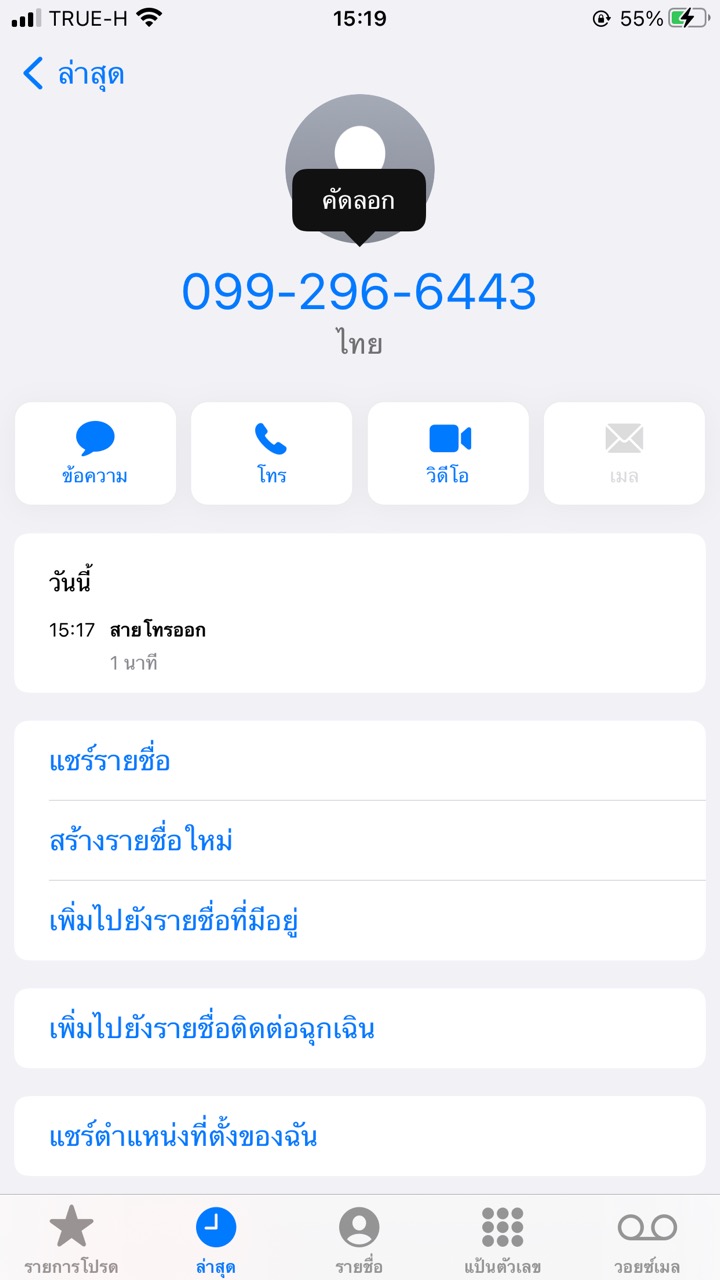
Task: Call the number with โทร button
Action: pyautogui.click(x=271, y=453)
